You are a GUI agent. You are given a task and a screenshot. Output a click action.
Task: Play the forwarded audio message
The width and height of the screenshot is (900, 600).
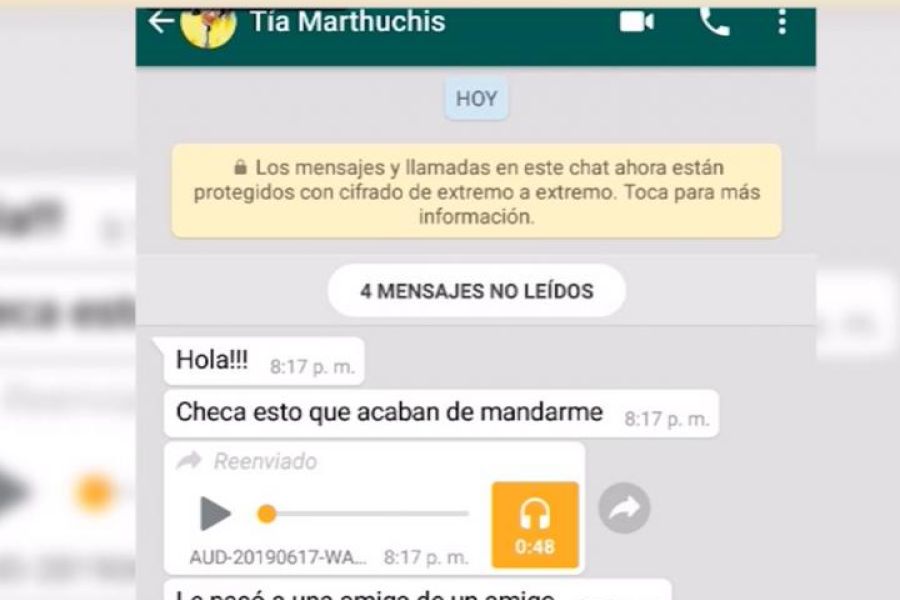(x=215, y=514)
